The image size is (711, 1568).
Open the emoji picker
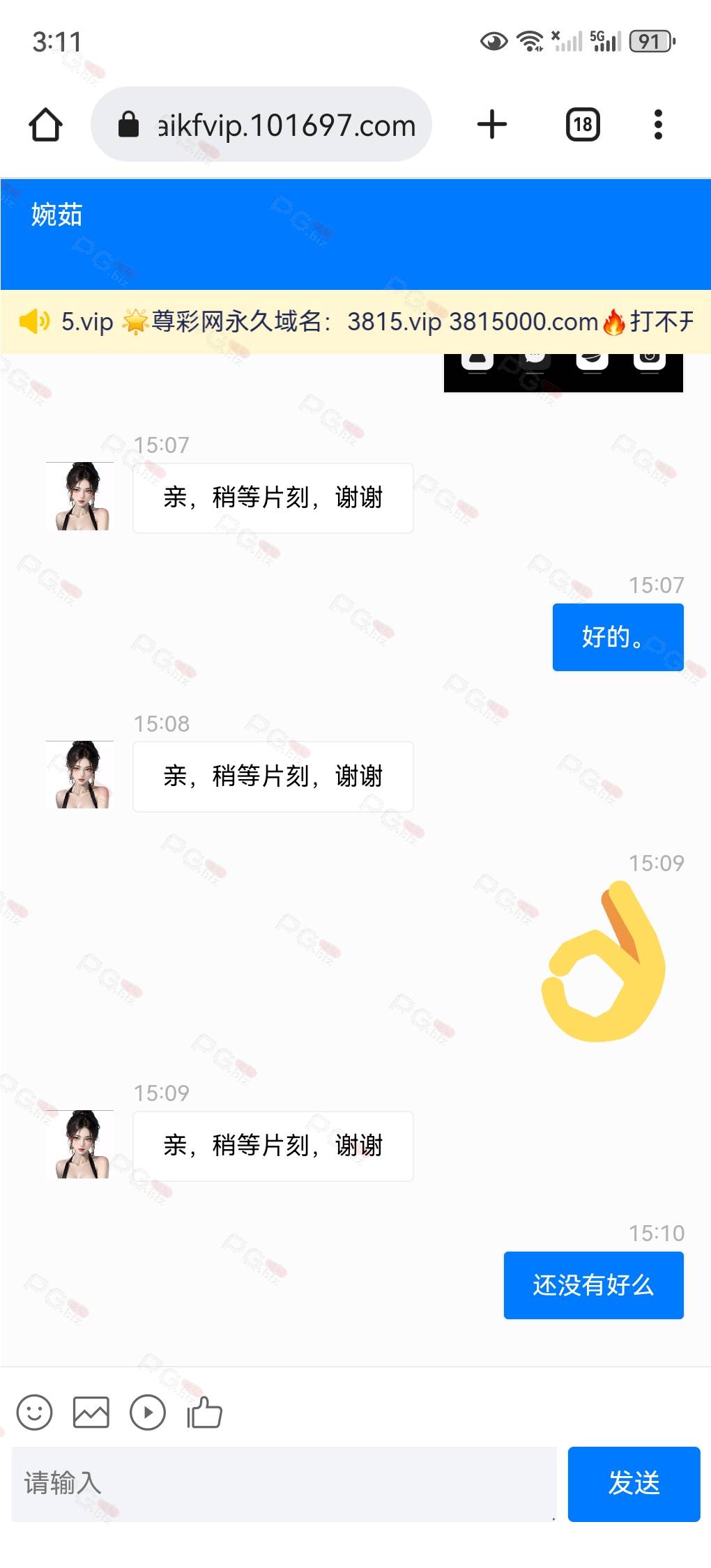34,1413
